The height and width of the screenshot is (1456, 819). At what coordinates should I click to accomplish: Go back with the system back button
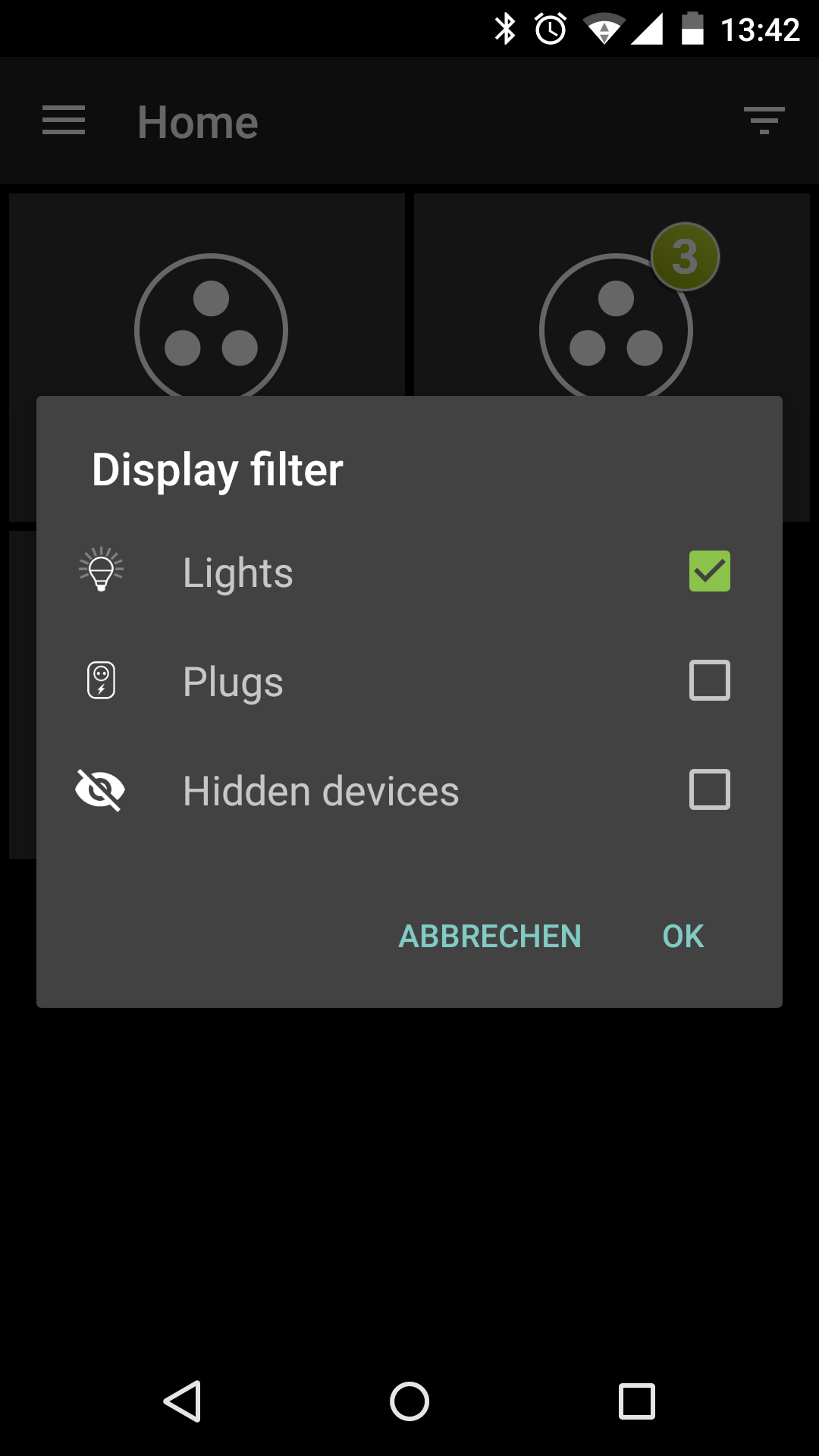182,1401
